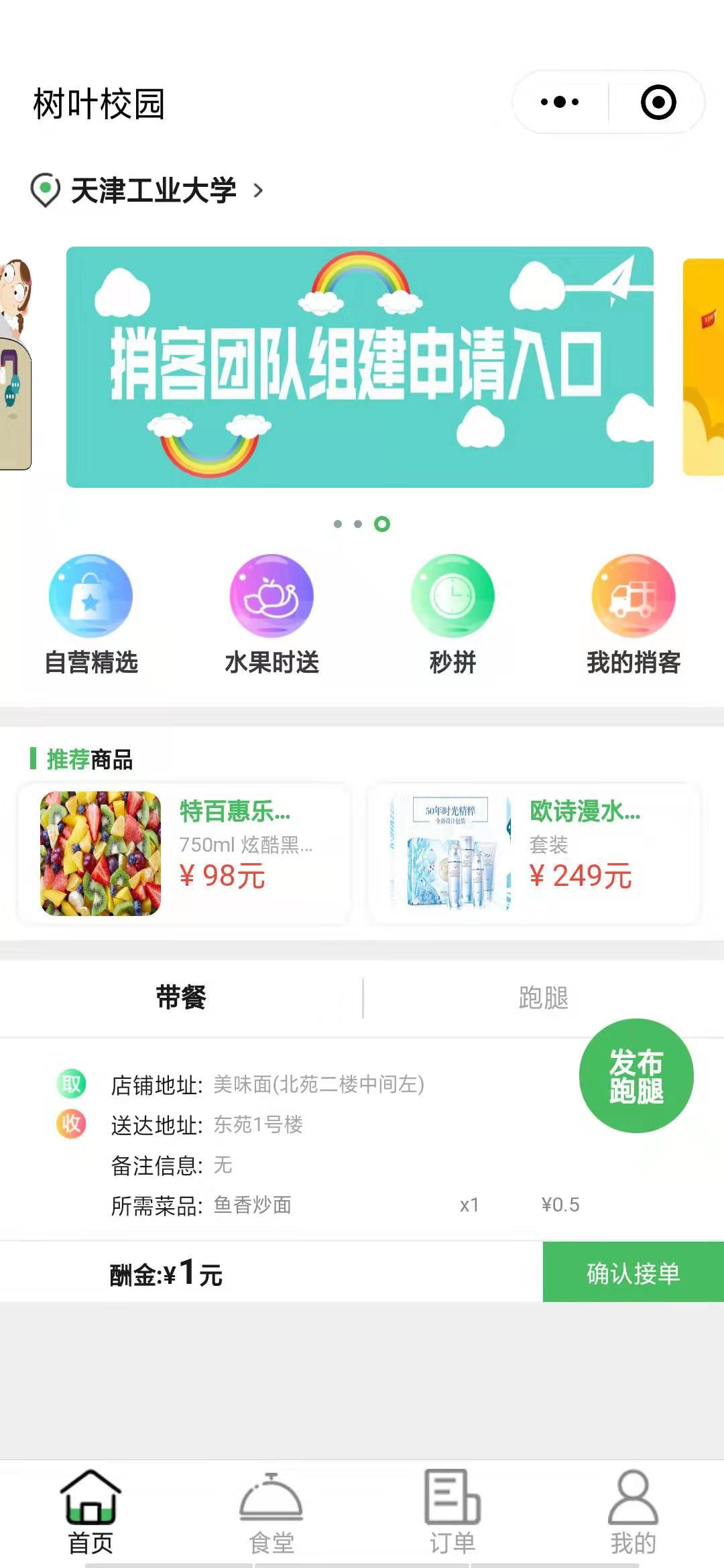Close the mini program via the circle icon
Viewport: 724px width, 1568px height.
658,103
